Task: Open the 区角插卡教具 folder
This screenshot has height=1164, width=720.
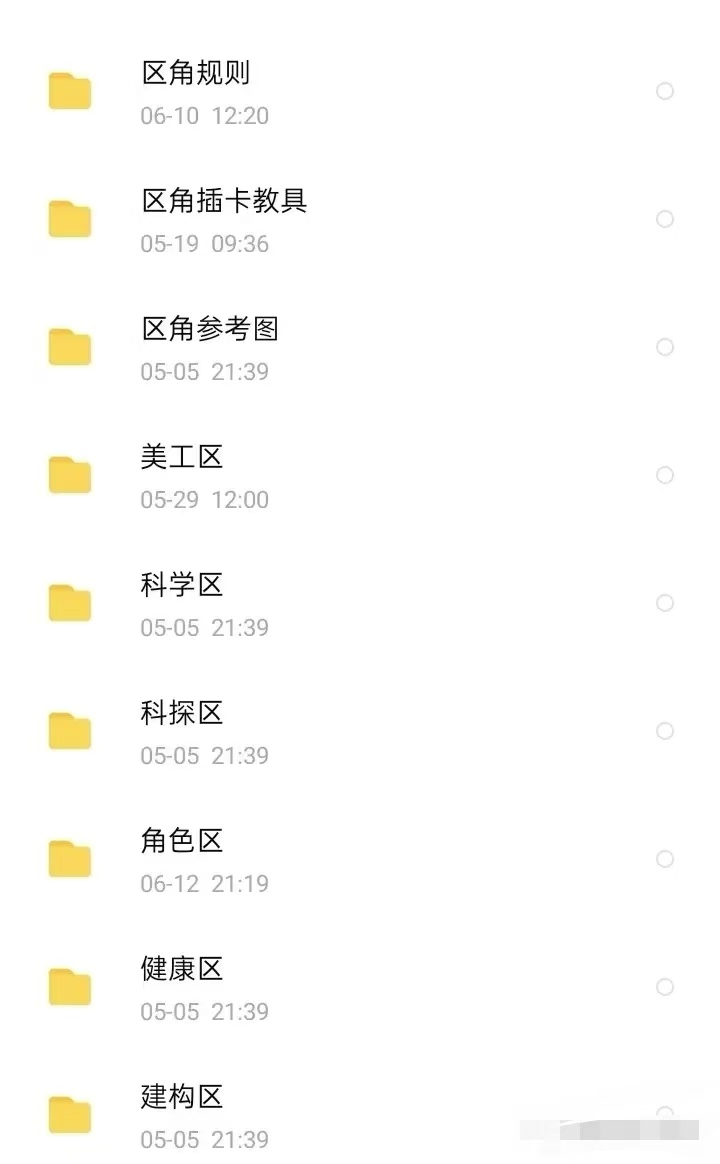Action: 360,220
